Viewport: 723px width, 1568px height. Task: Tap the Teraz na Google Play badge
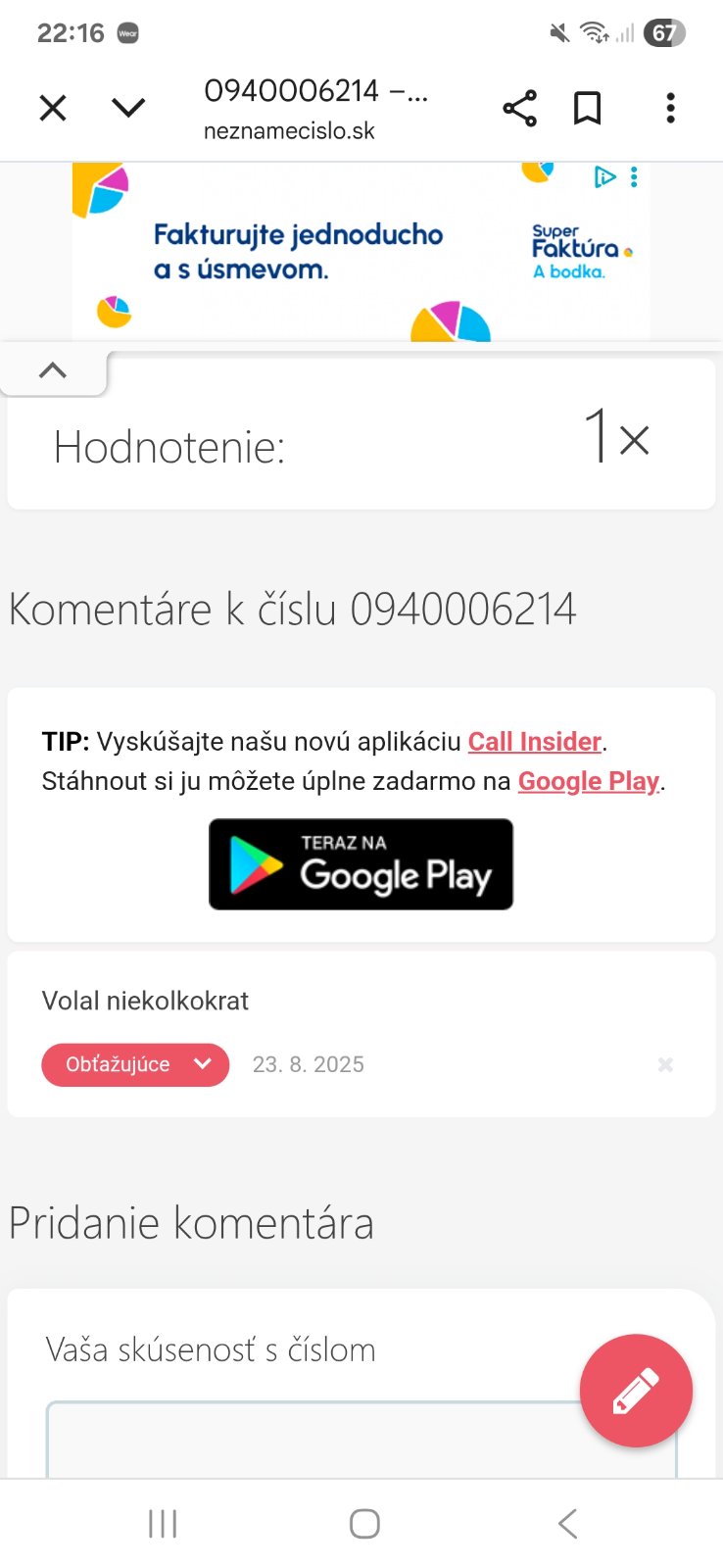[x=361, y=864]
